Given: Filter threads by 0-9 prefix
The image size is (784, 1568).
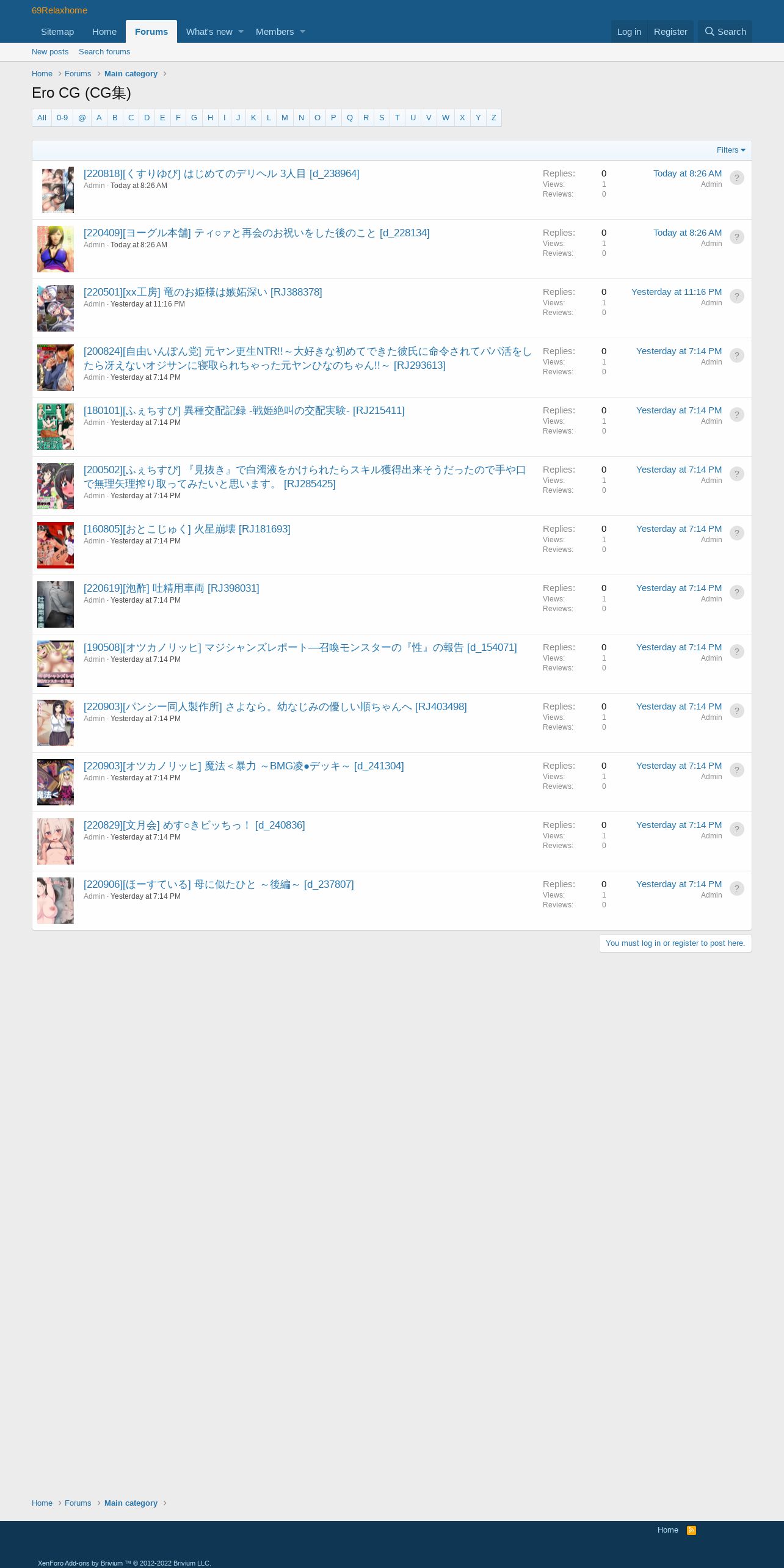Looking at the screenshot, I should click(x=62, y=118).
